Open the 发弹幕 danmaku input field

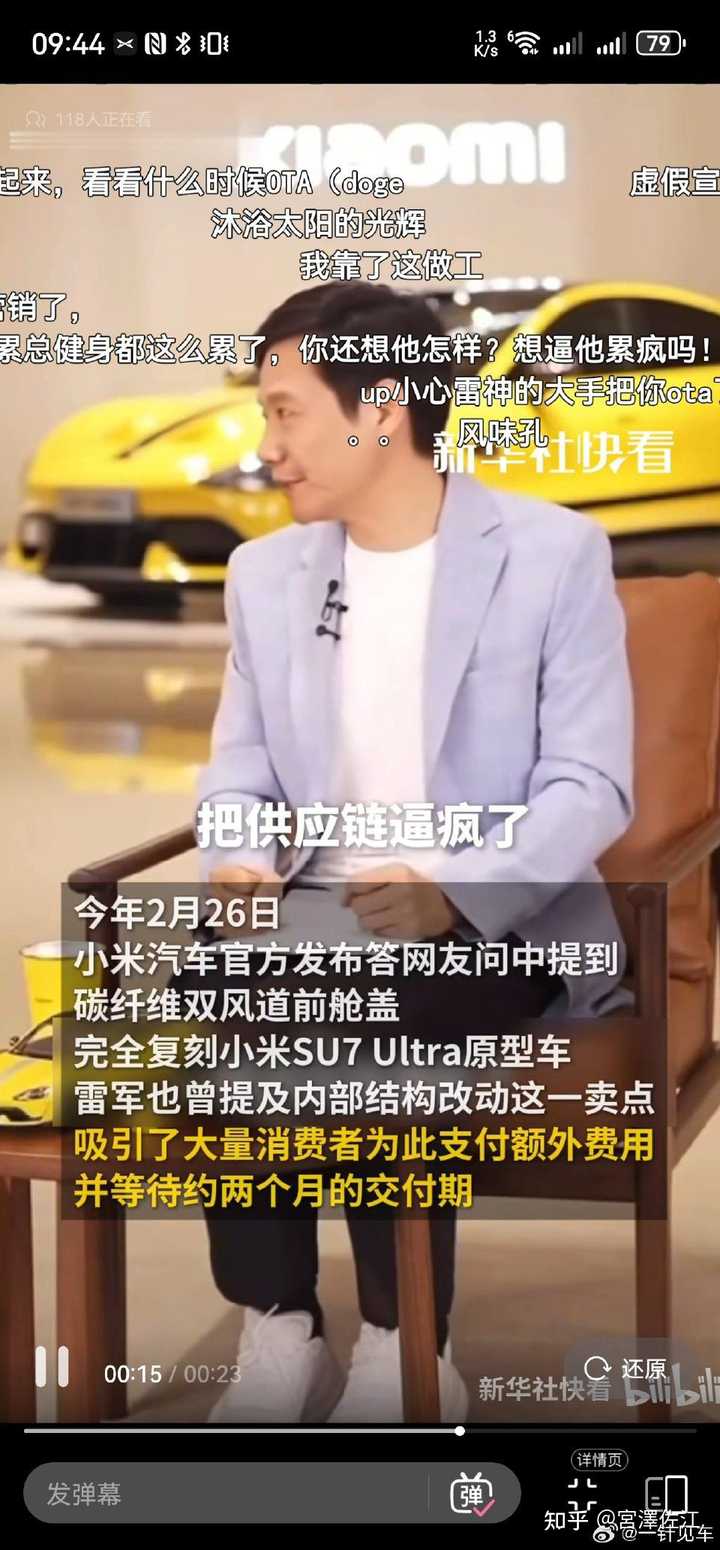coord(230,1494)
